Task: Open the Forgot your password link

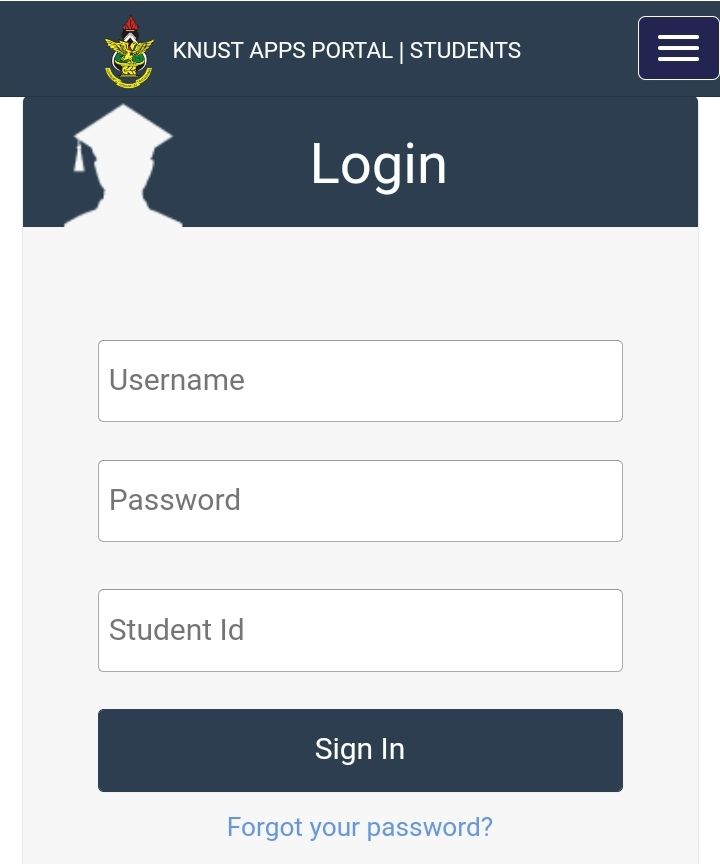Action: [x=360, y=827]
